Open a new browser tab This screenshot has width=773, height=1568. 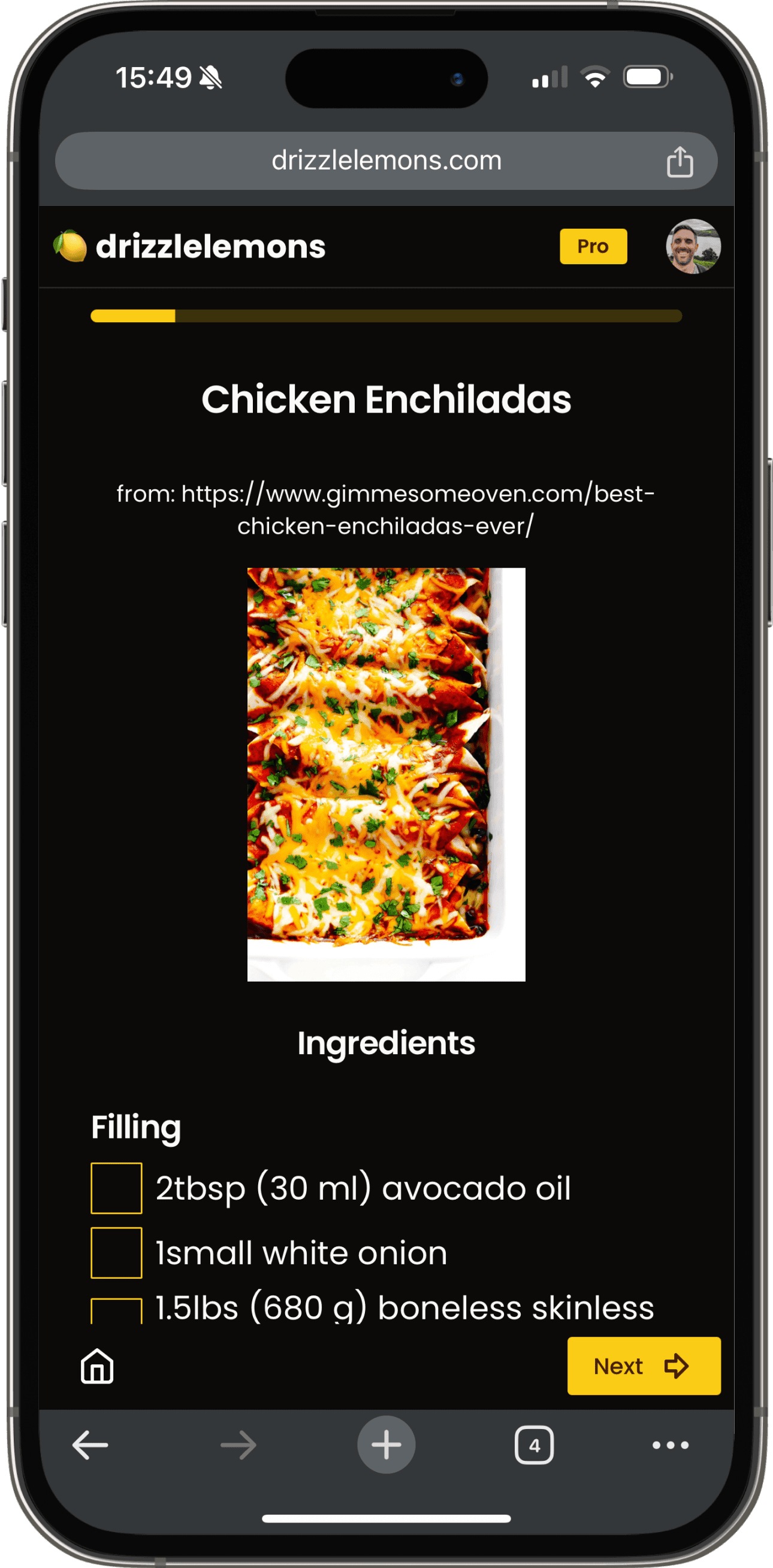pyautogui.click(x=386, y=1445)
